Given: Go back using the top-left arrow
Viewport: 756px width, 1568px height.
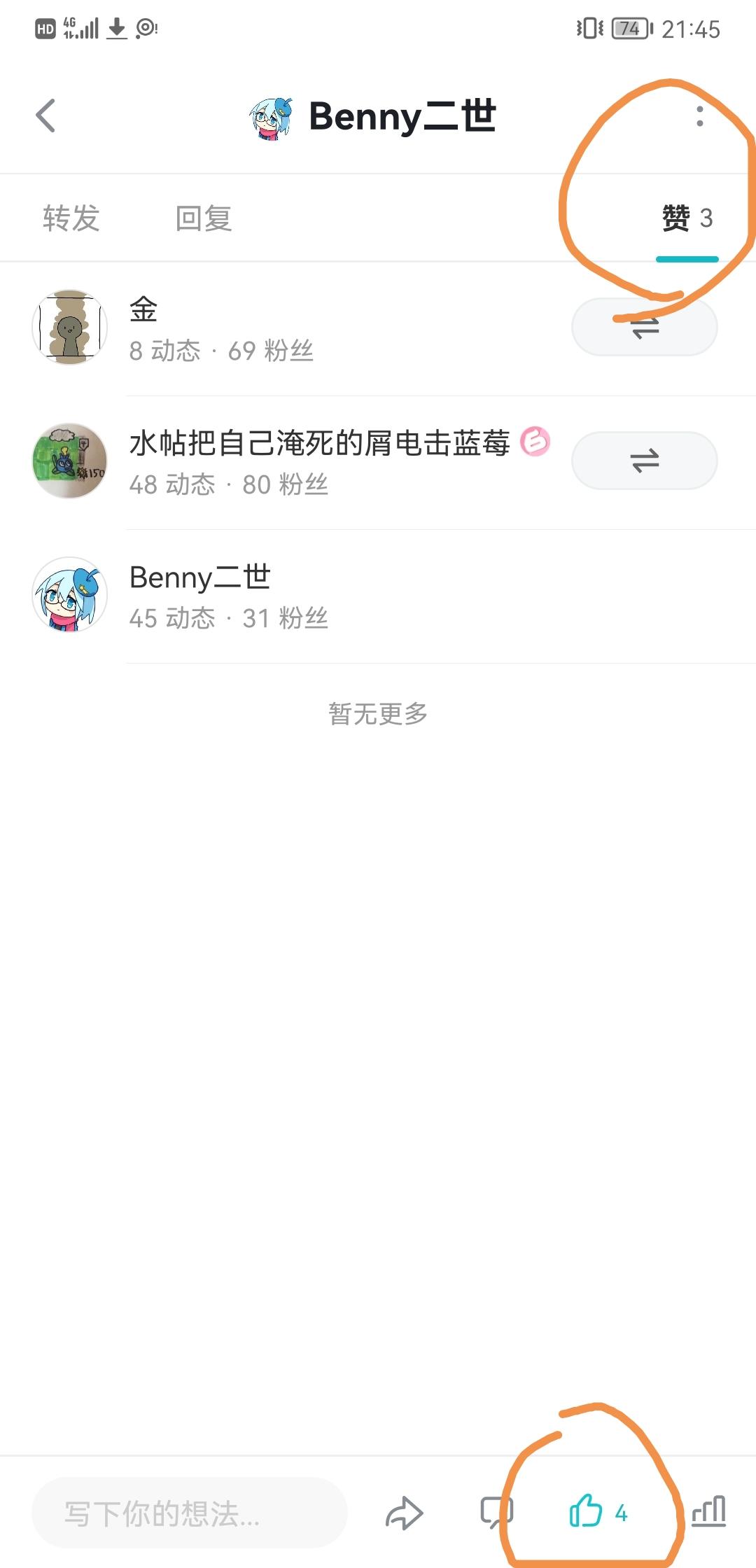Looking at the screenshot, I should tap(45, 115).
